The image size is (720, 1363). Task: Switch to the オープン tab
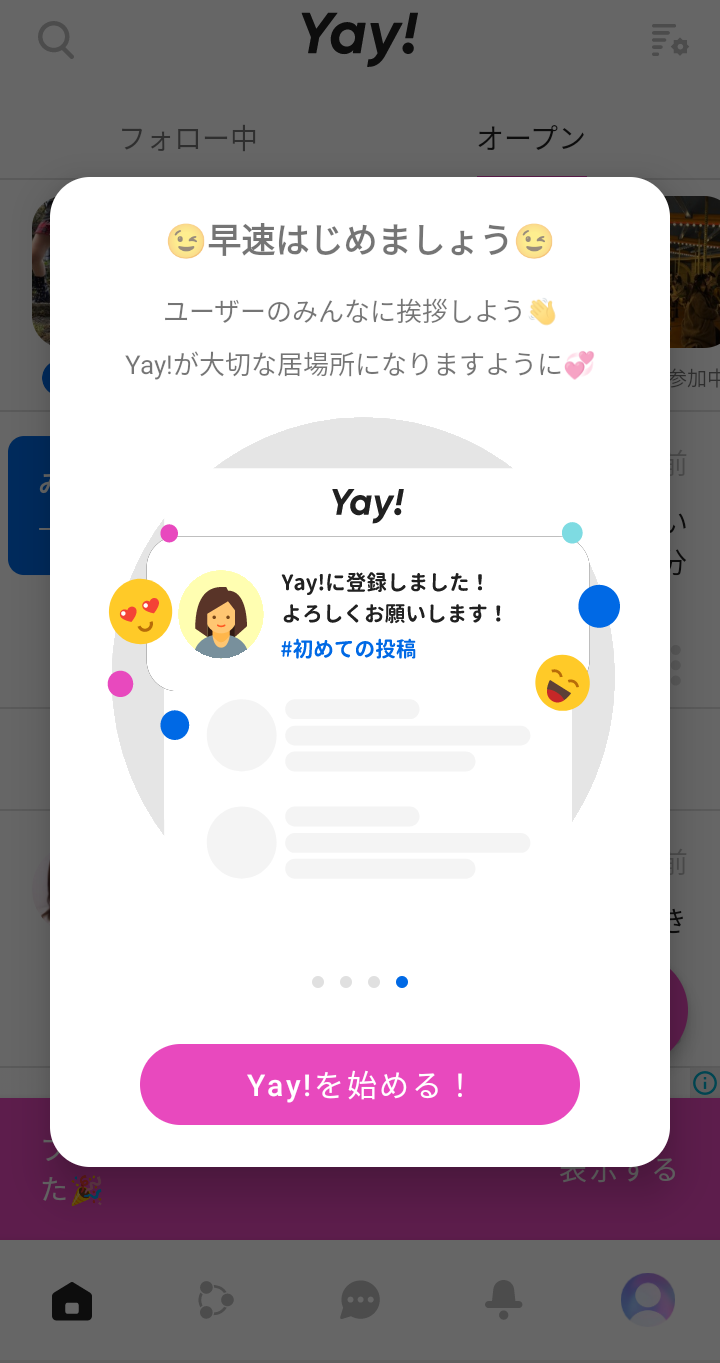point(531,138)
